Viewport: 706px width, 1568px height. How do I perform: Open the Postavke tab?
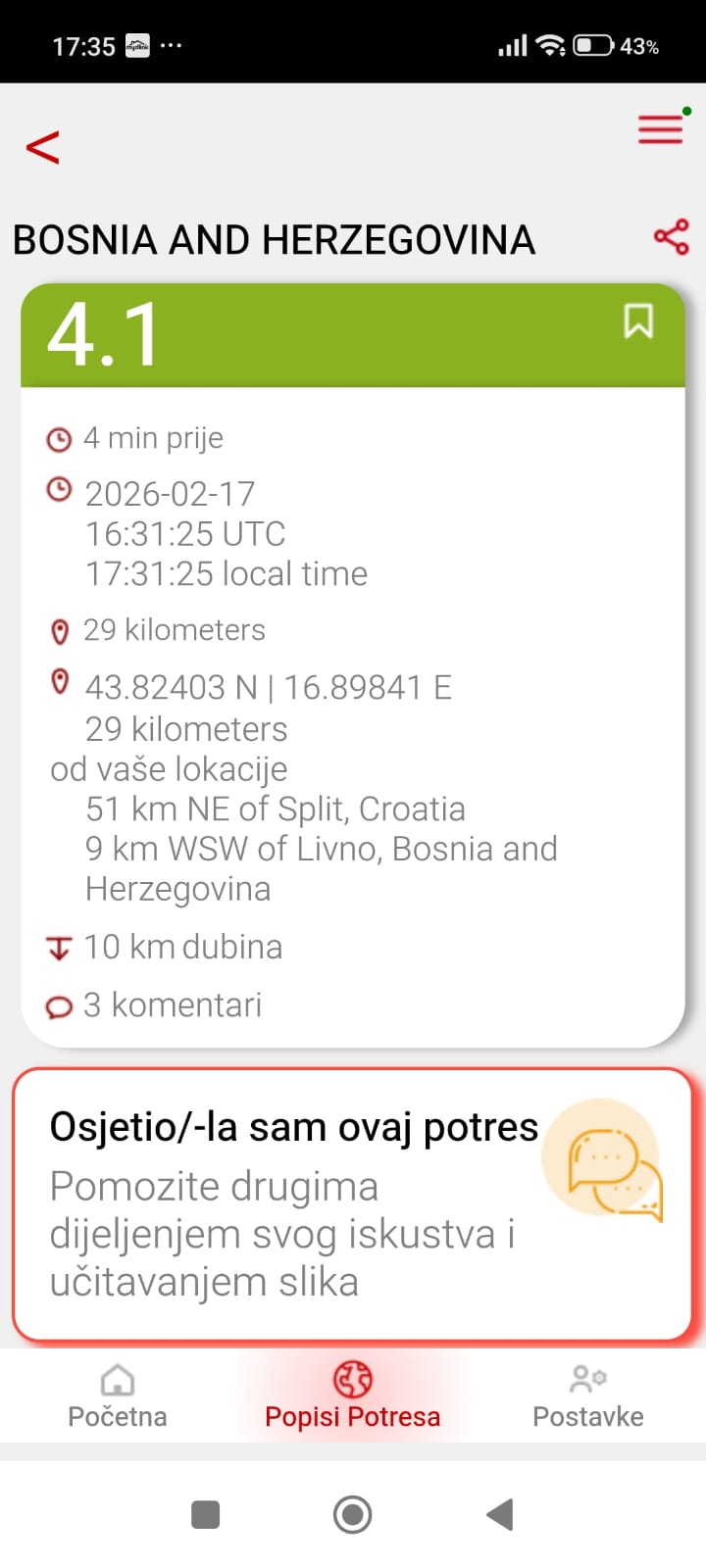click(x=587, y=1396)
